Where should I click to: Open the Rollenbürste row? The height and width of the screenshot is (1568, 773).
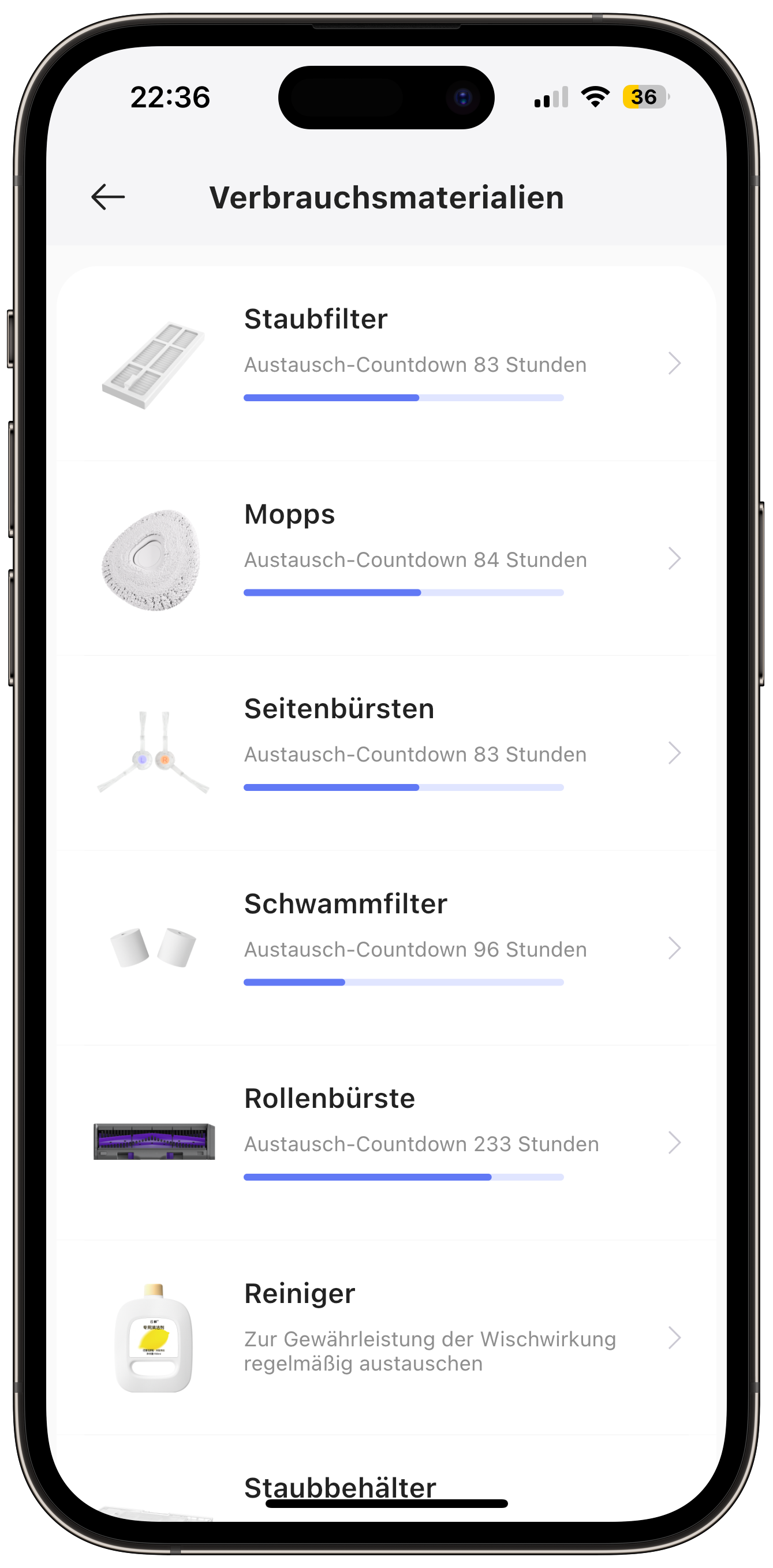[387, 1143]
